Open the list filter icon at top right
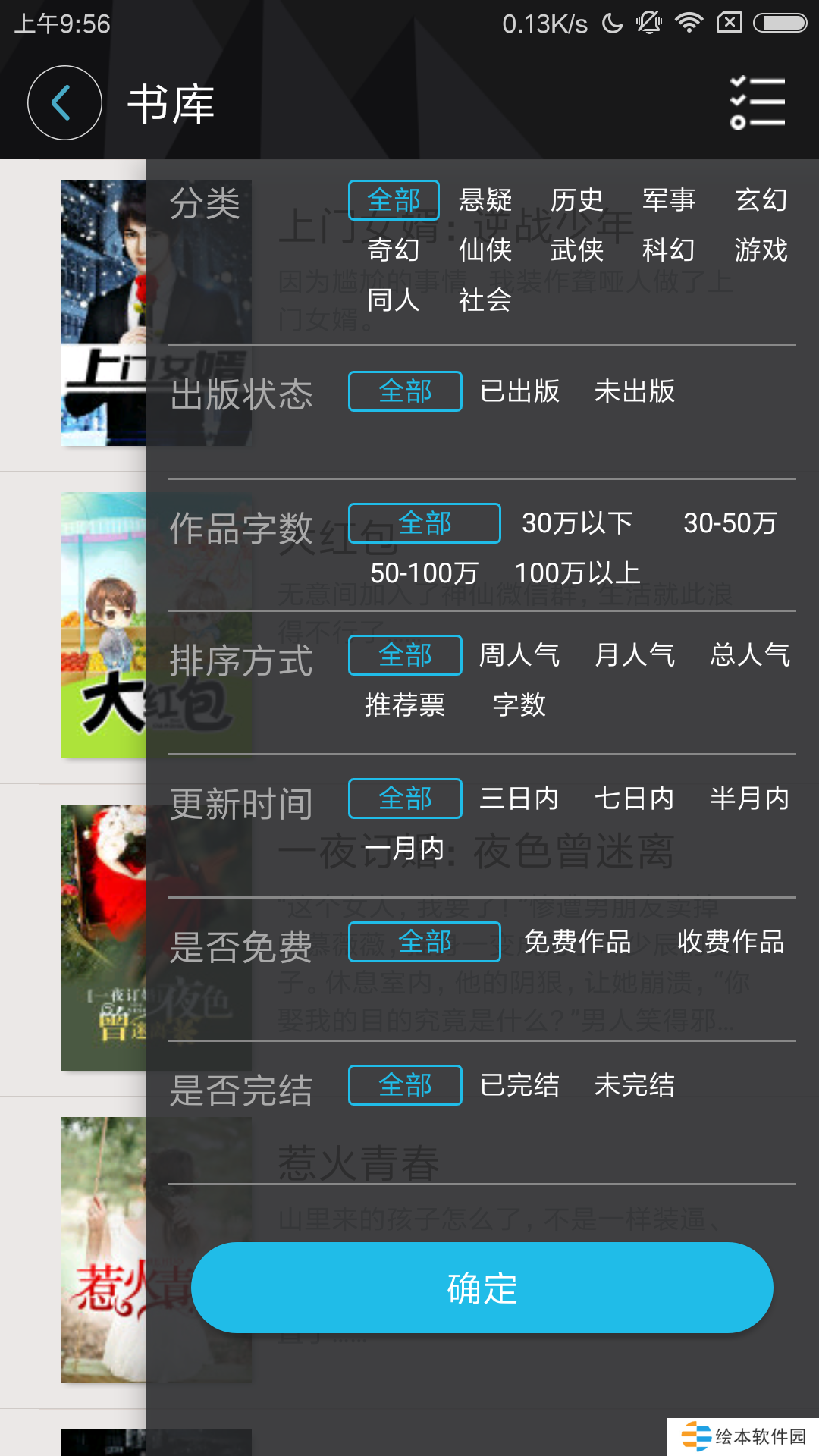The image size is (819, 1456). [756, 101]
